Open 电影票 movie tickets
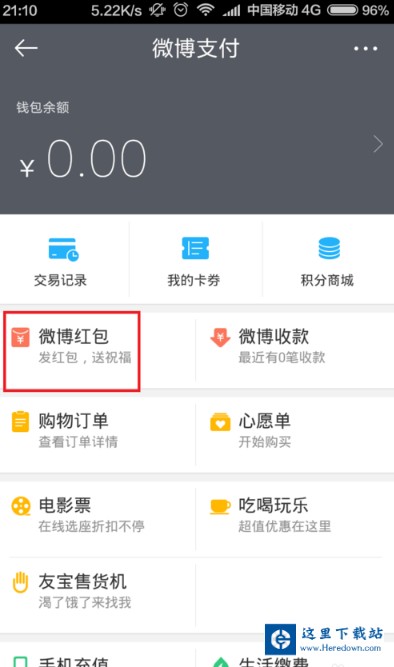The width and height of the screenshot is (394, 667). pos(98,519)
